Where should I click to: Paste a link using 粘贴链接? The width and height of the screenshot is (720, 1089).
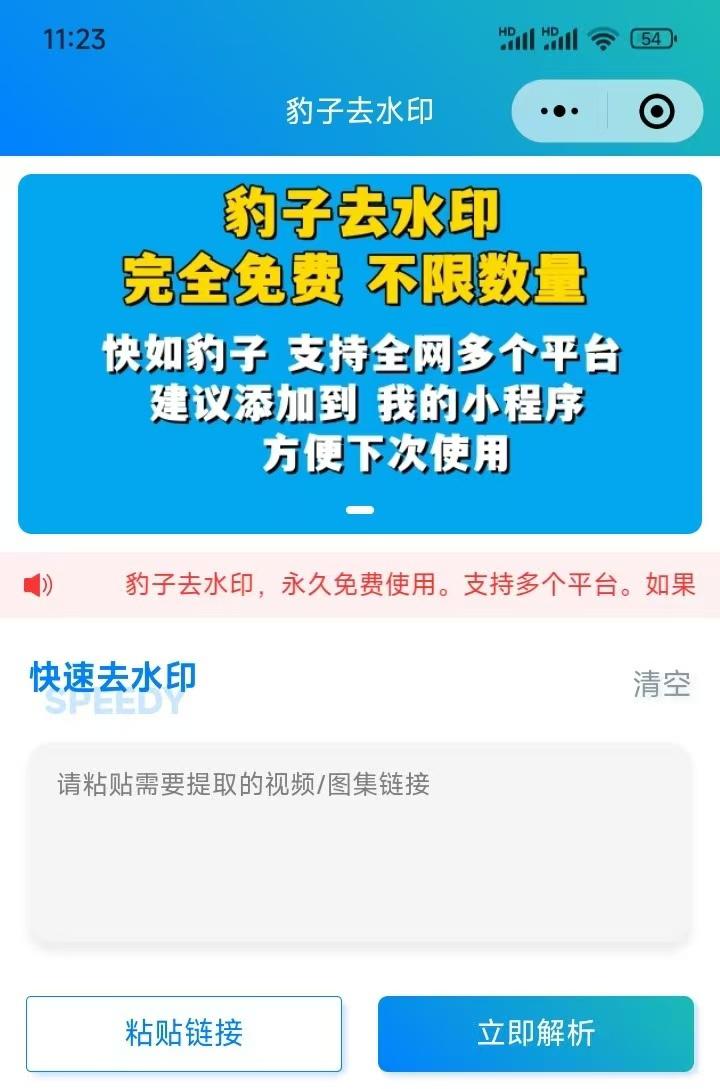(x=184, y=1033)
